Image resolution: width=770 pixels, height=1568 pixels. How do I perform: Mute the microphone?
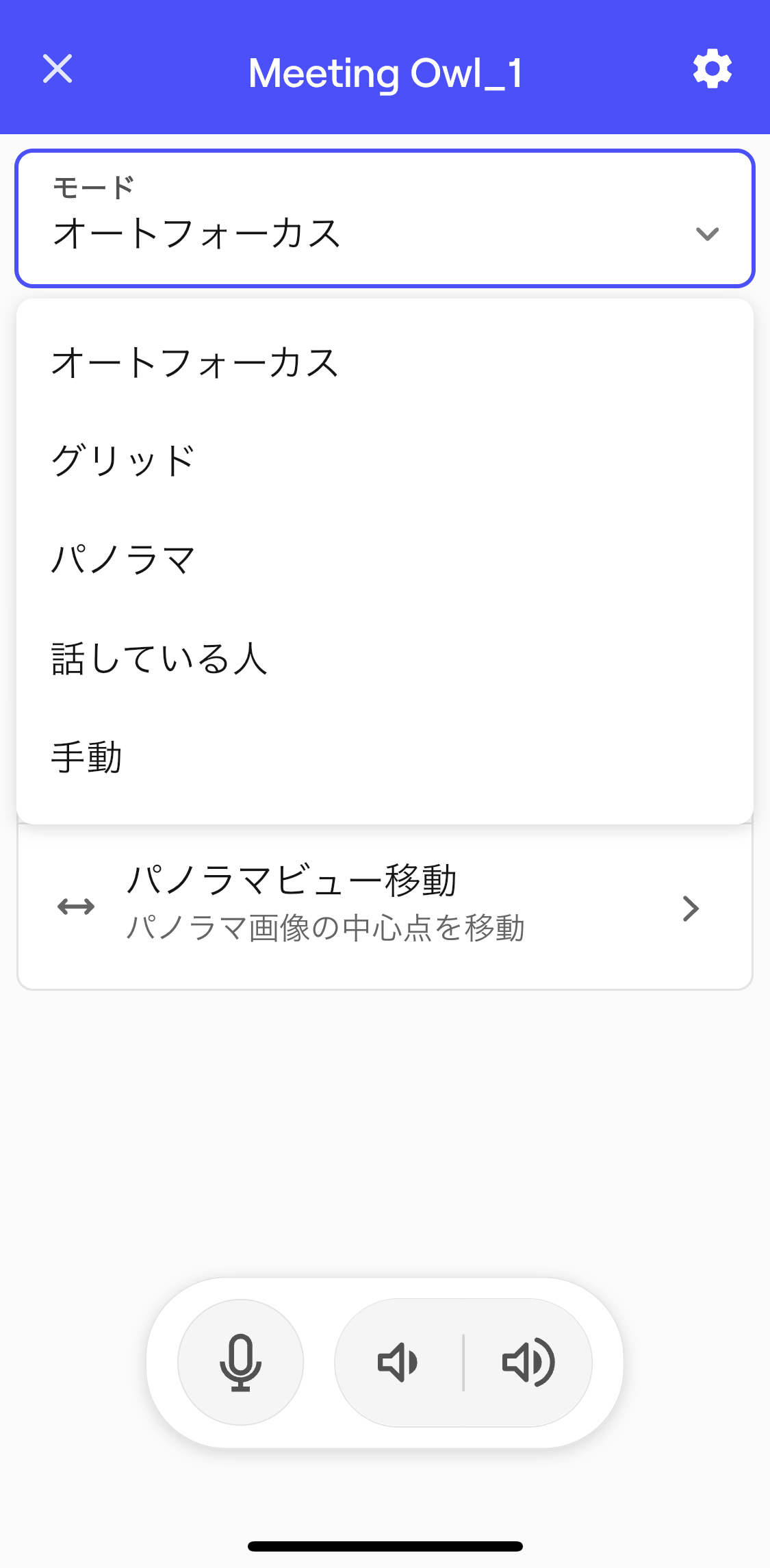coord(240,1362)
